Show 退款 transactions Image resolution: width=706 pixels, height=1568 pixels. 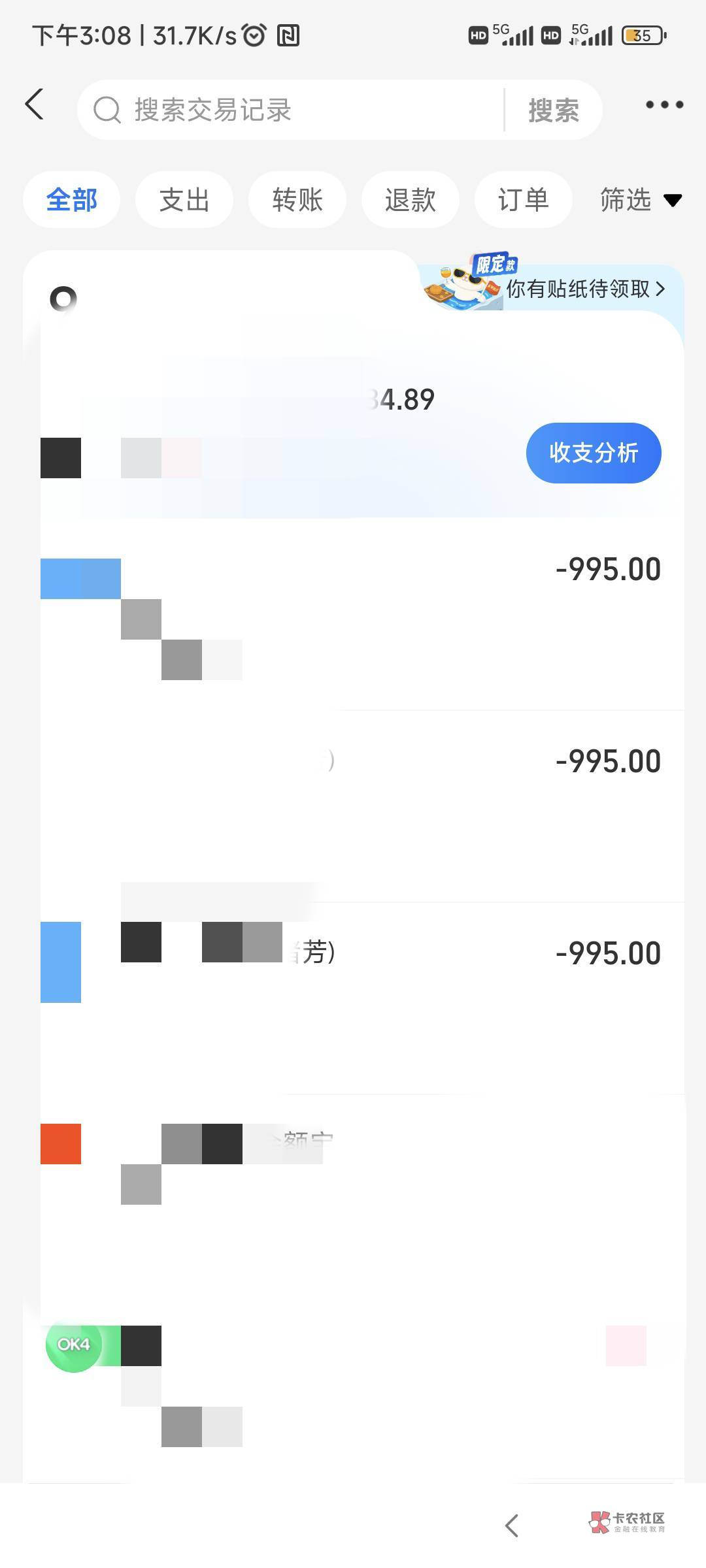click(x=411, y=200)
